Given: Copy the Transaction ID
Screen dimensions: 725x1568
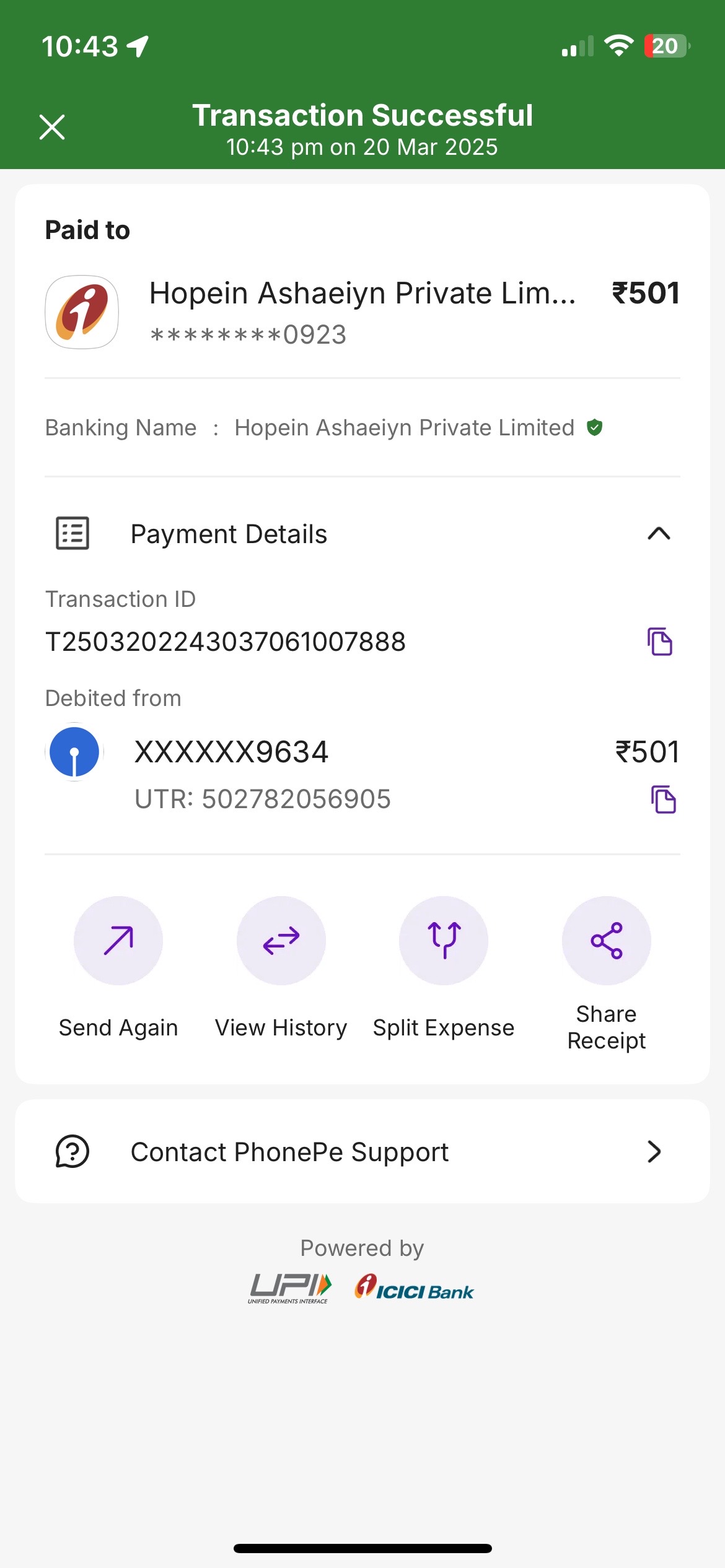Looking at the screenshot, I should click(660, 641).
